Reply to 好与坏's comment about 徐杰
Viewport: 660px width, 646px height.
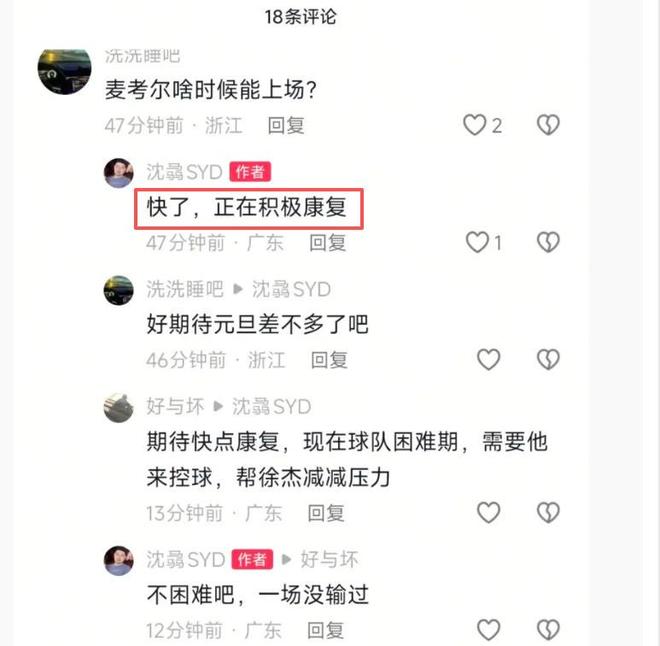(326, 513)
